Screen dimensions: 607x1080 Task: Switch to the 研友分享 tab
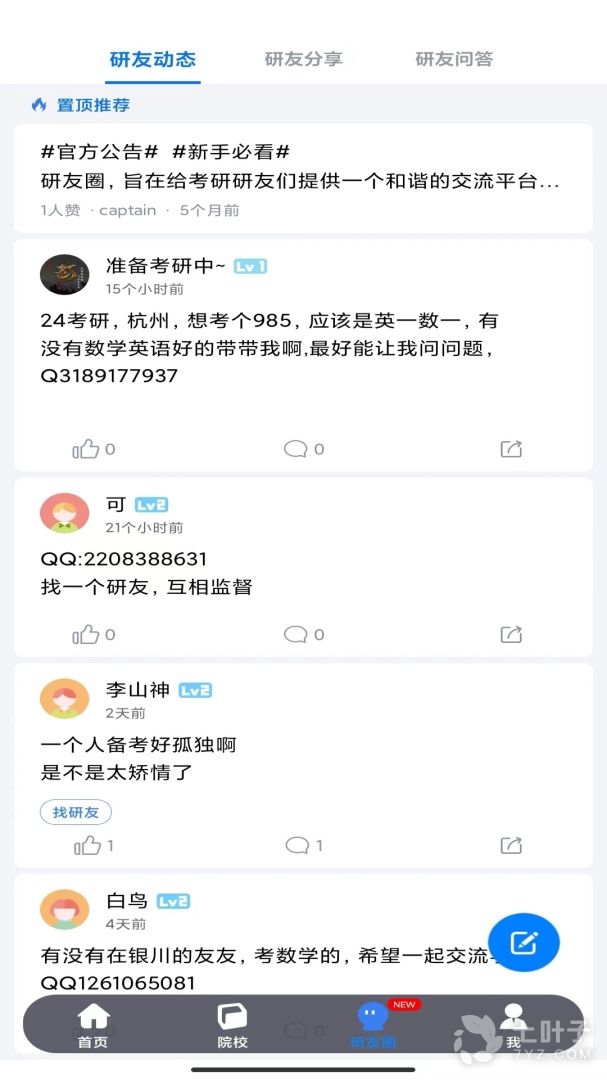(x=303, y=59)
